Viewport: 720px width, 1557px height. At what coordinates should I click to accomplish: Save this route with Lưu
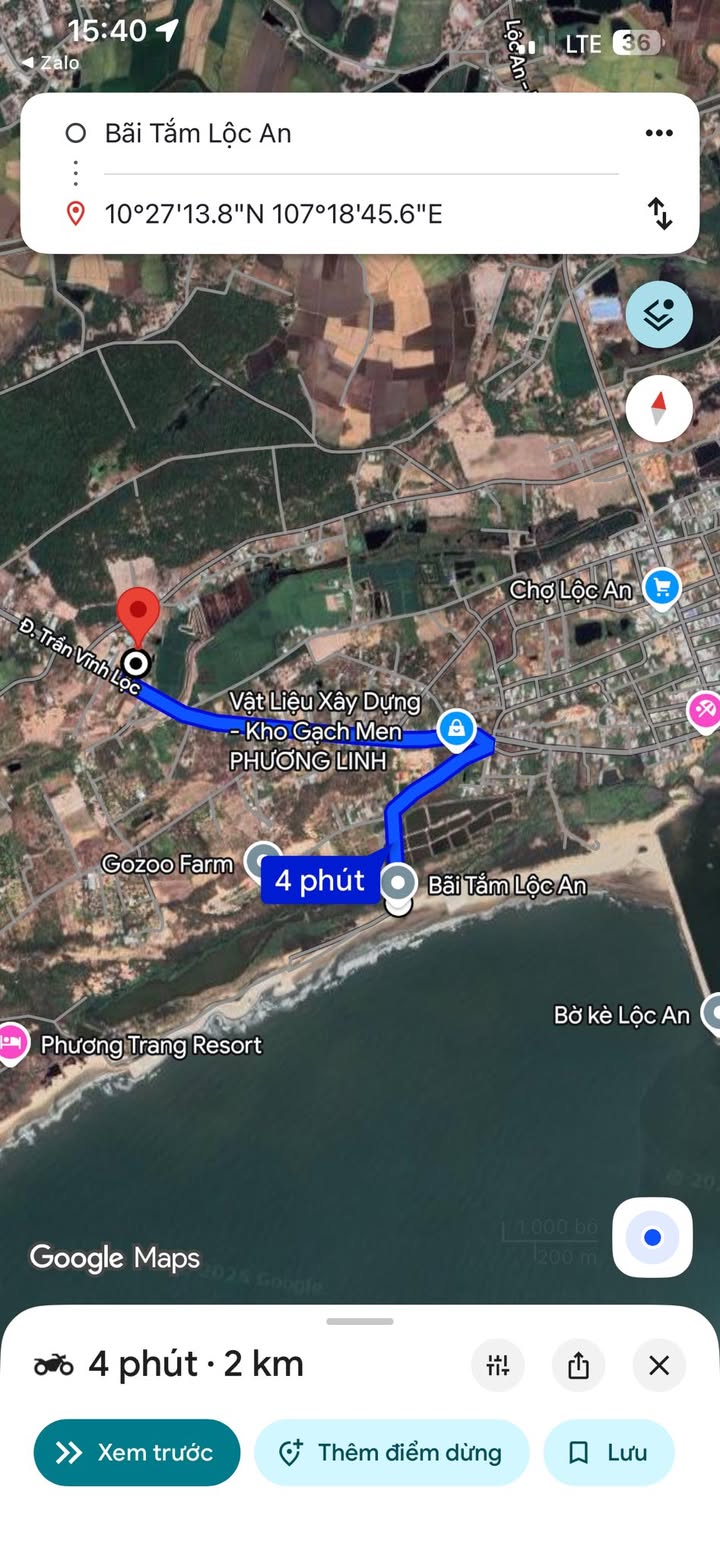609,1453
